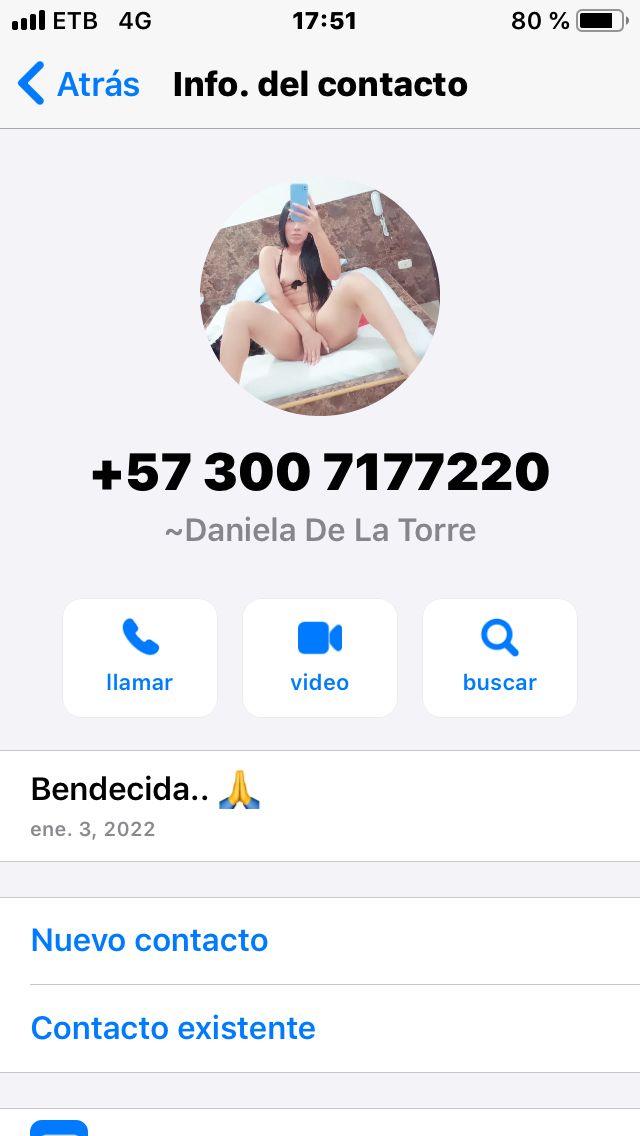This screenshot has width=640, height=1136.
Task: Search the chat with buscar
Action: pyautogui.click(x=500, y=657)
